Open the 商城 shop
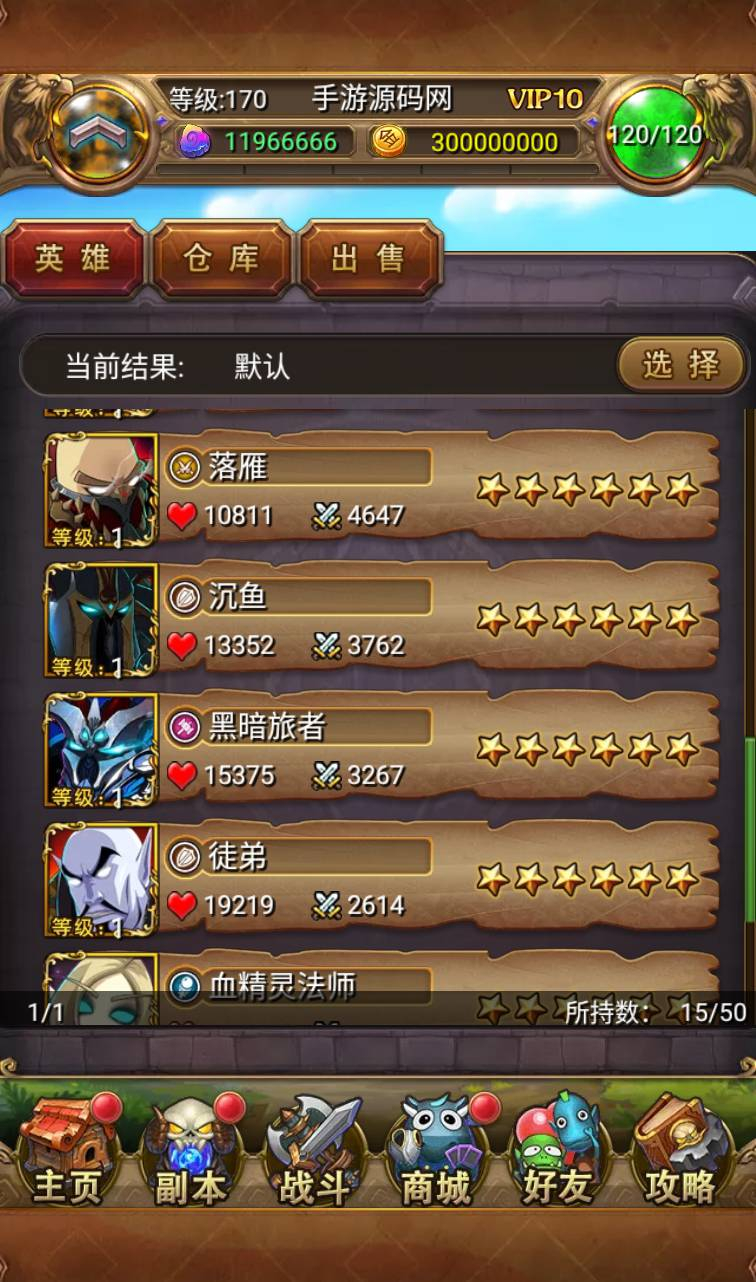This screenshot has height=1282, width=756. pyautogui.click(x=436, y=1150)
